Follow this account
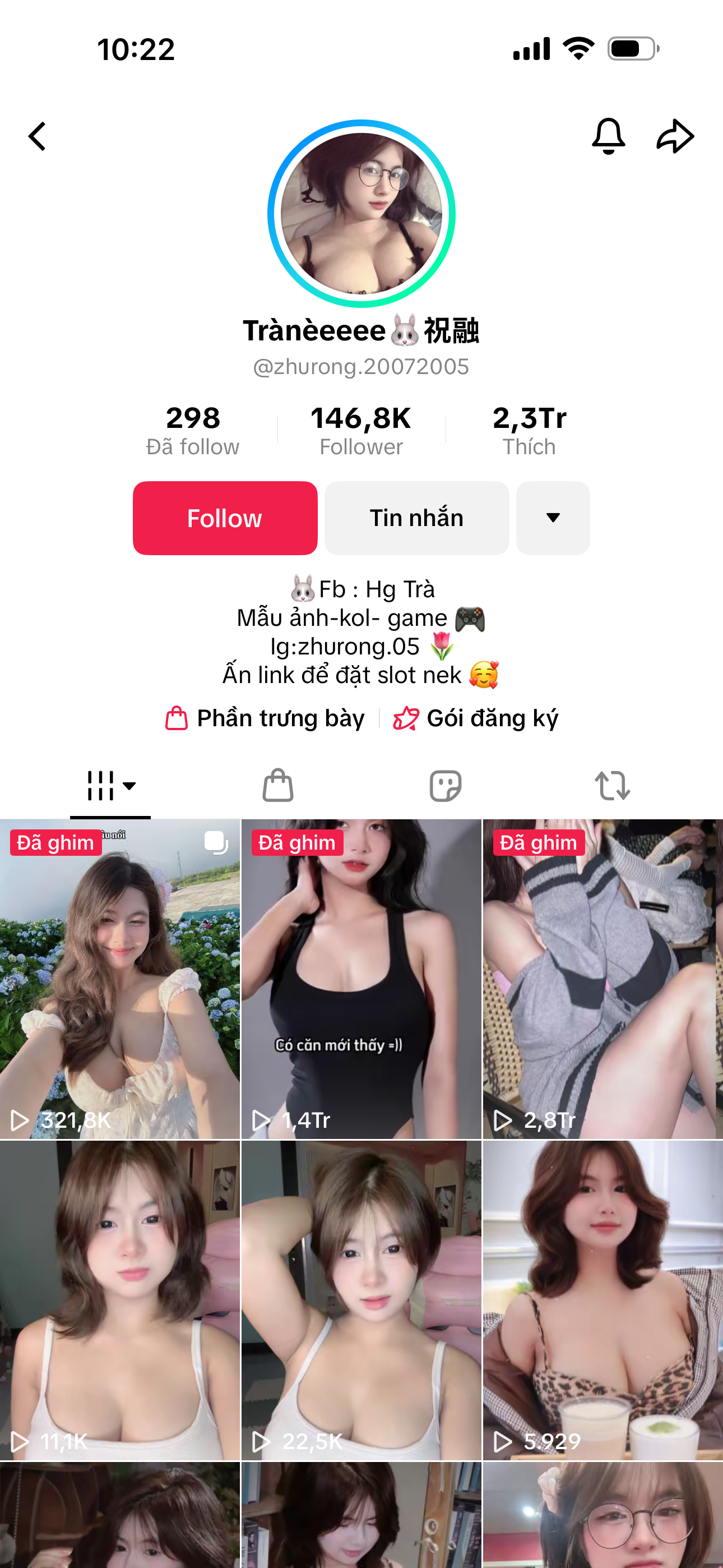 coord(225,518)
